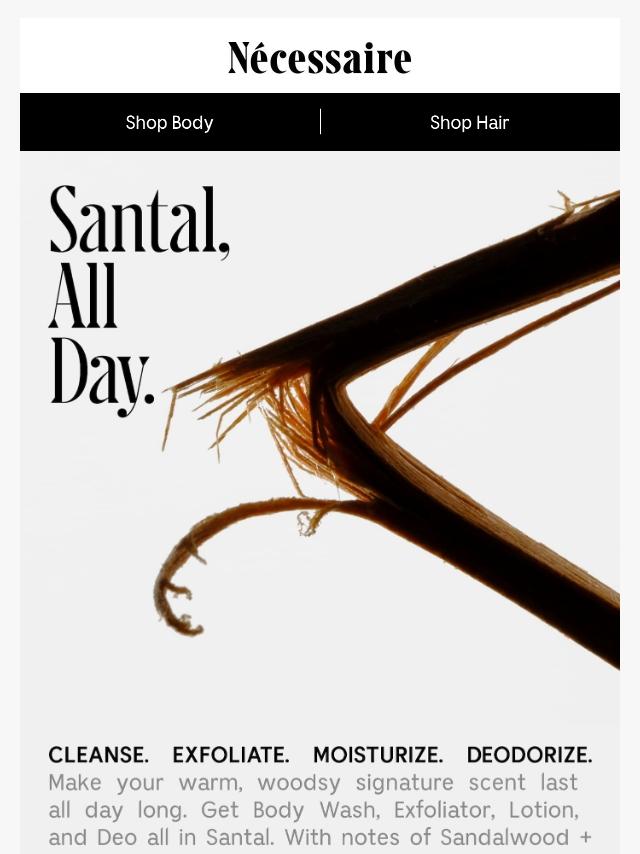Screen dimensions: 640x854
Task: Open the Santal, All Day banner
Action: [320, 430]
